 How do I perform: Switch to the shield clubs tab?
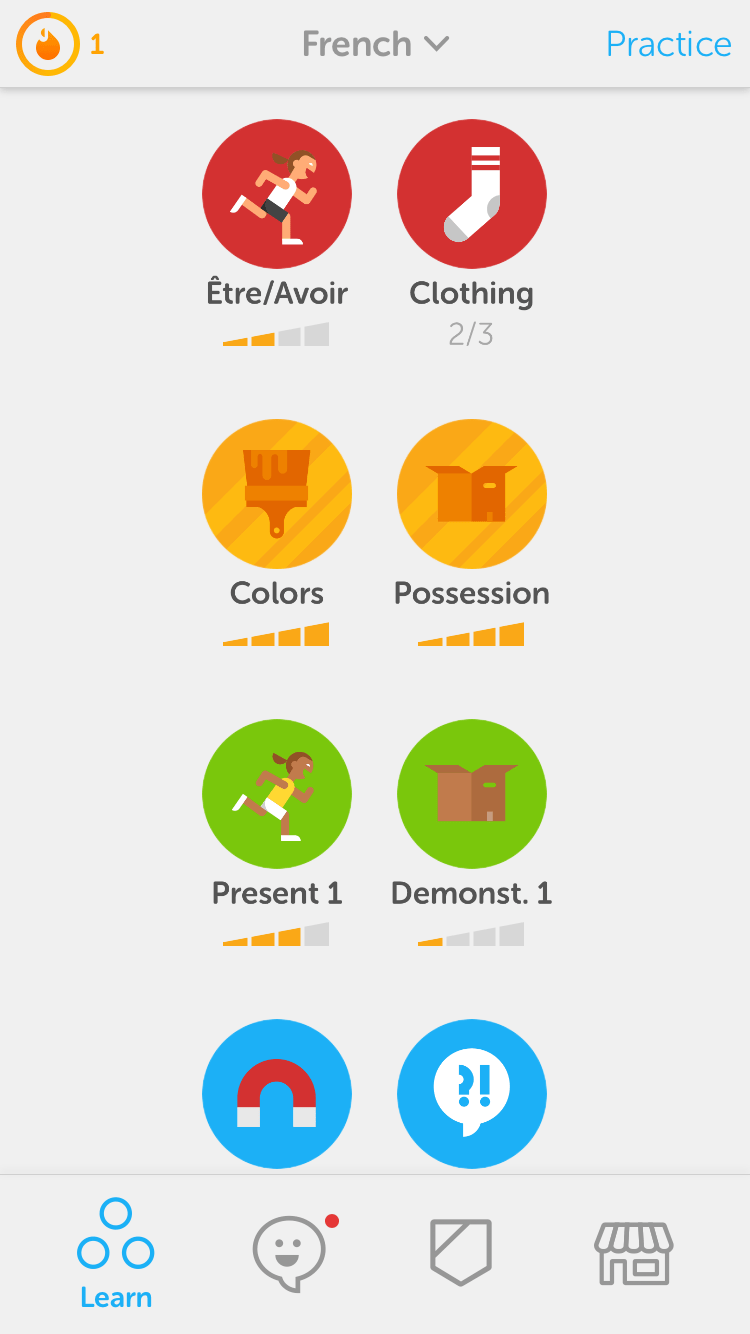click(461, 1252)
